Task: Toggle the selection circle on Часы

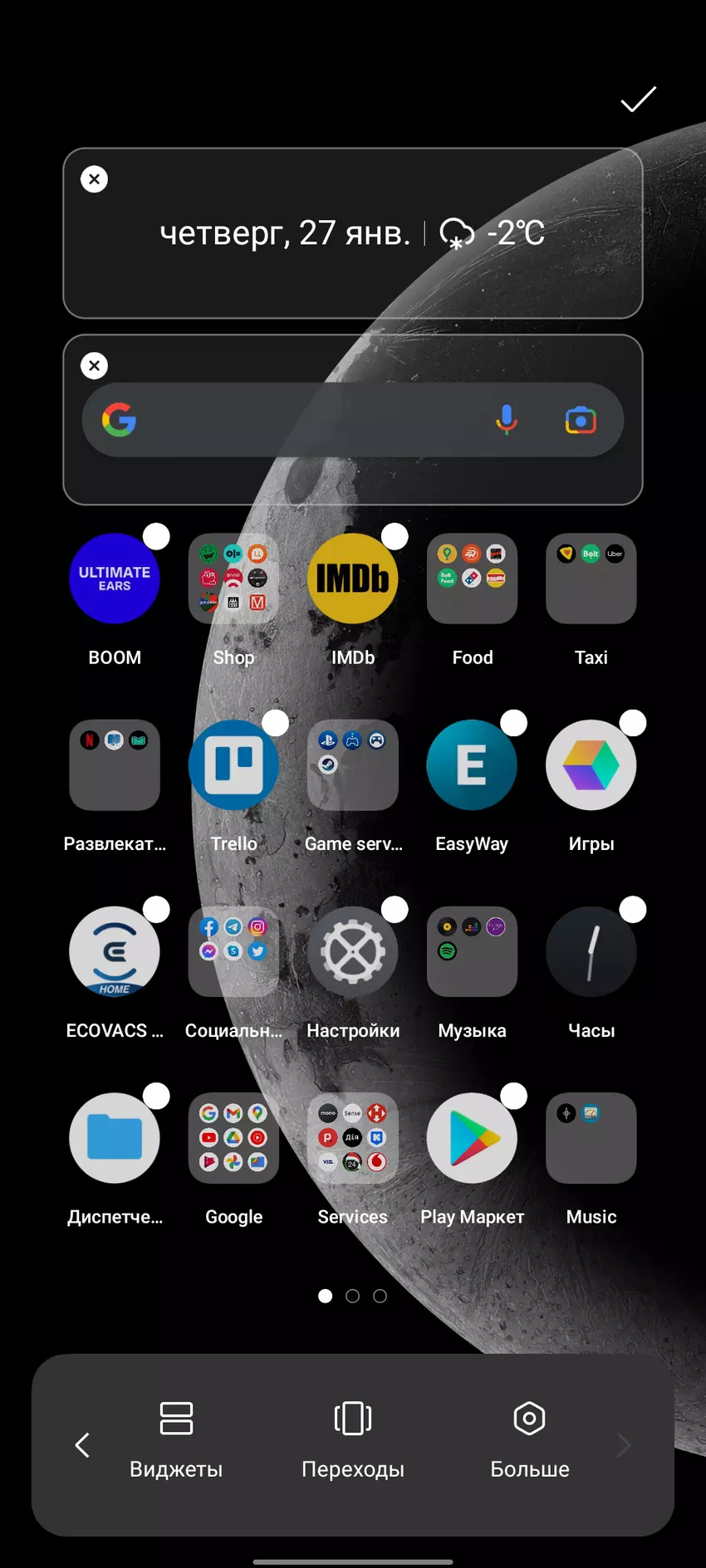Action: (634, 909)
